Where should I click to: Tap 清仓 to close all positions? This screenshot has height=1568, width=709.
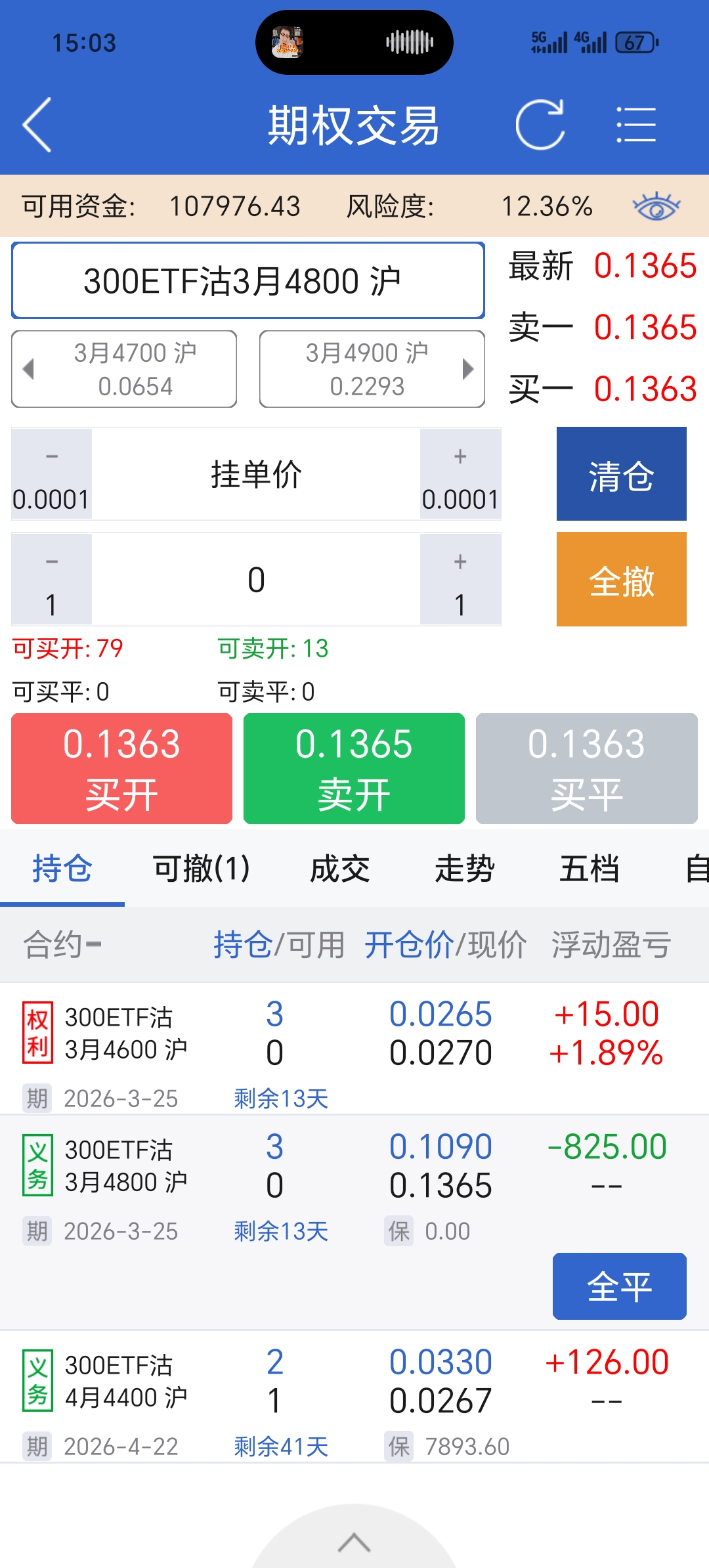pyautogui.click(x=621, y=474)
